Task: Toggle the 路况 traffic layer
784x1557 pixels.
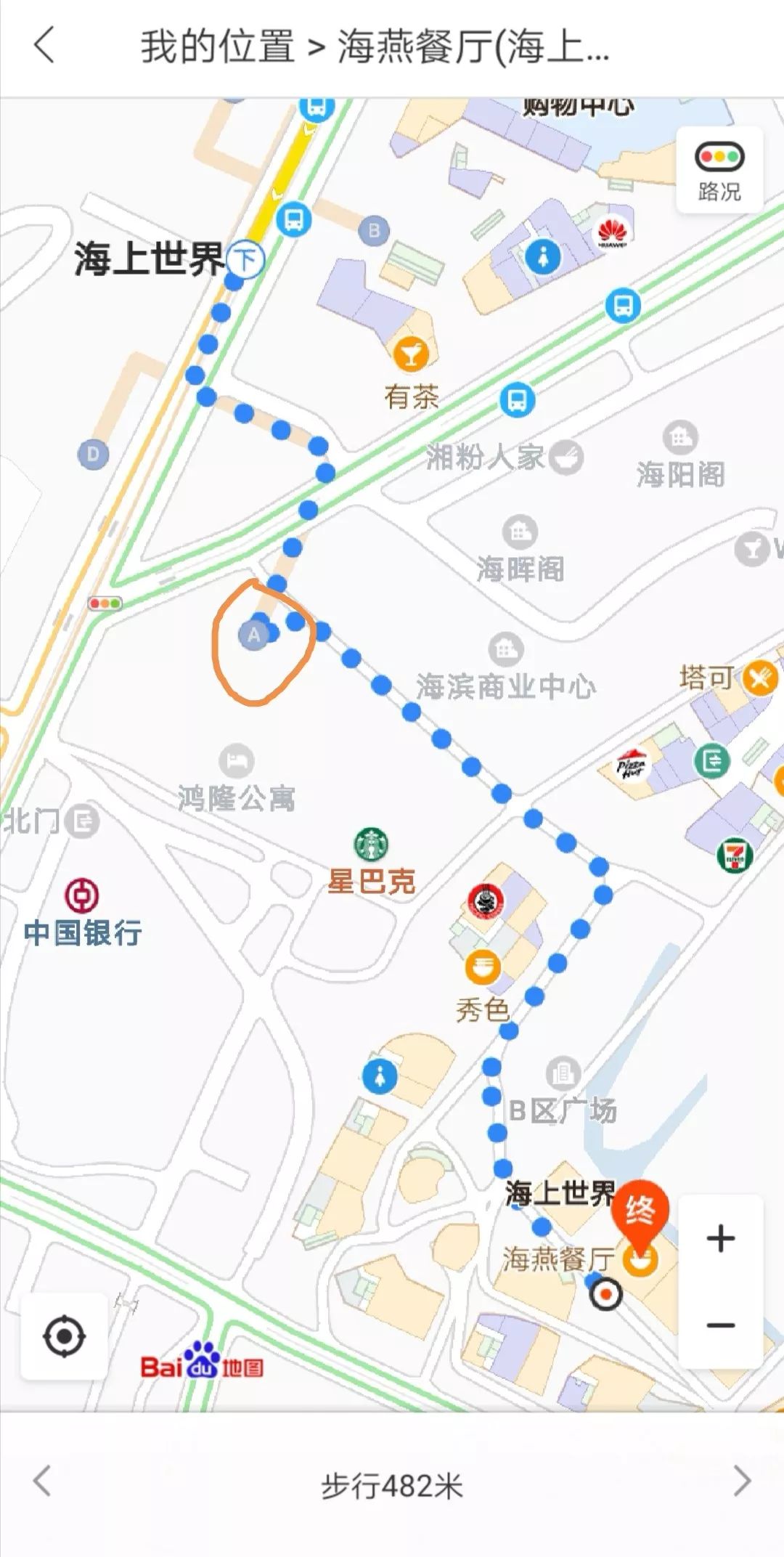Action: (x=719, y=171)
